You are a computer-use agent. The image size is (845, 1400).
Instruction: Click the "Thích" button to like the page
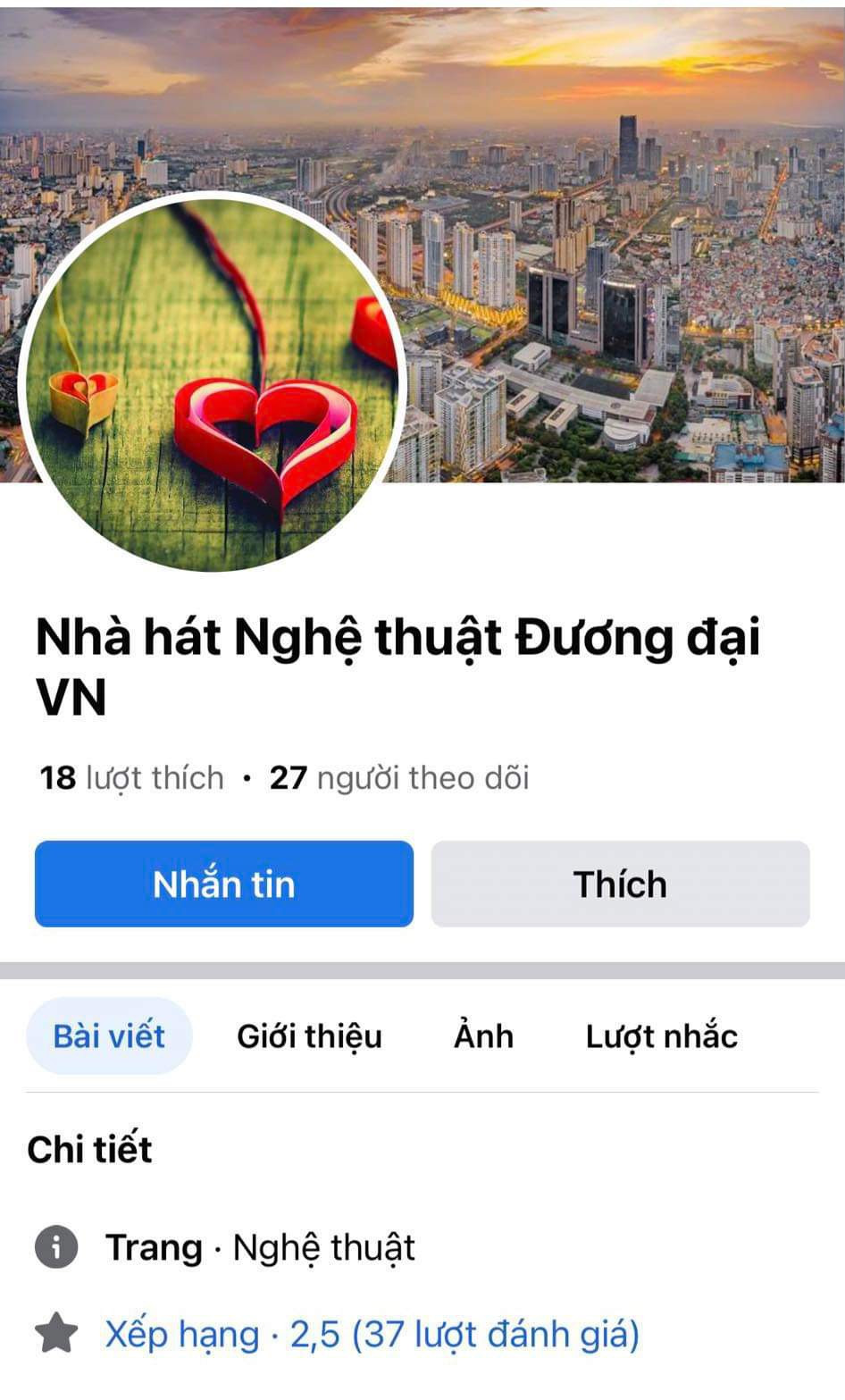(620, 884)
